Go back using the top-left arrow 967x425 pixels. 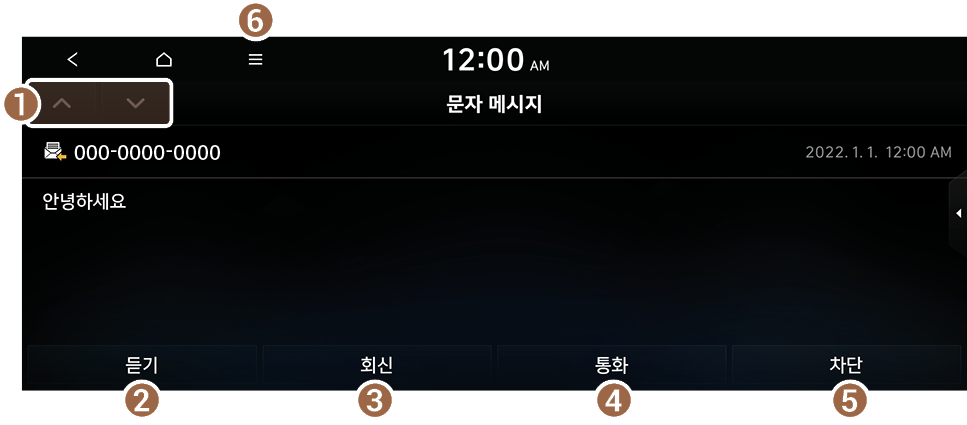coord(73,60)
